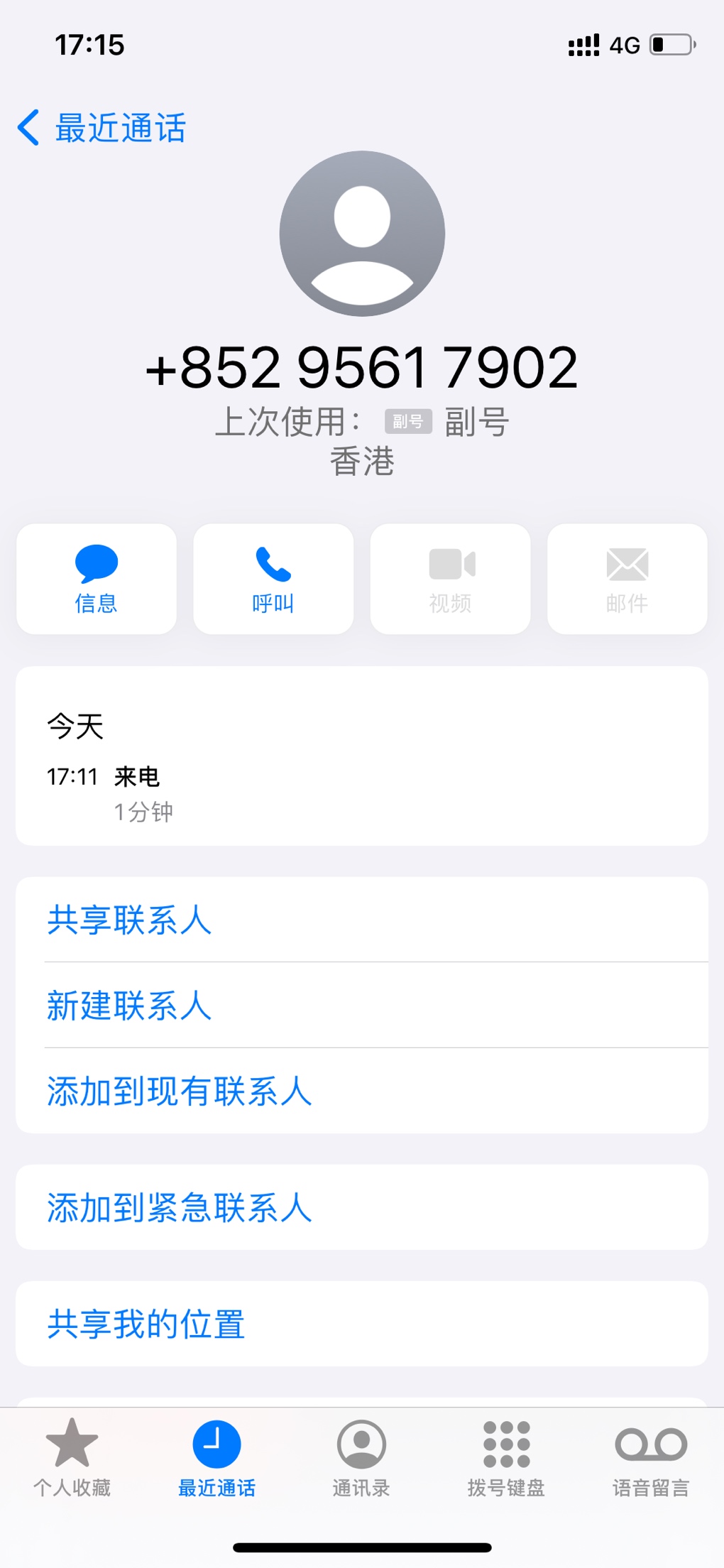
Task: Choose 添加到现有联系人
Action: click(x=362, y=1090)
